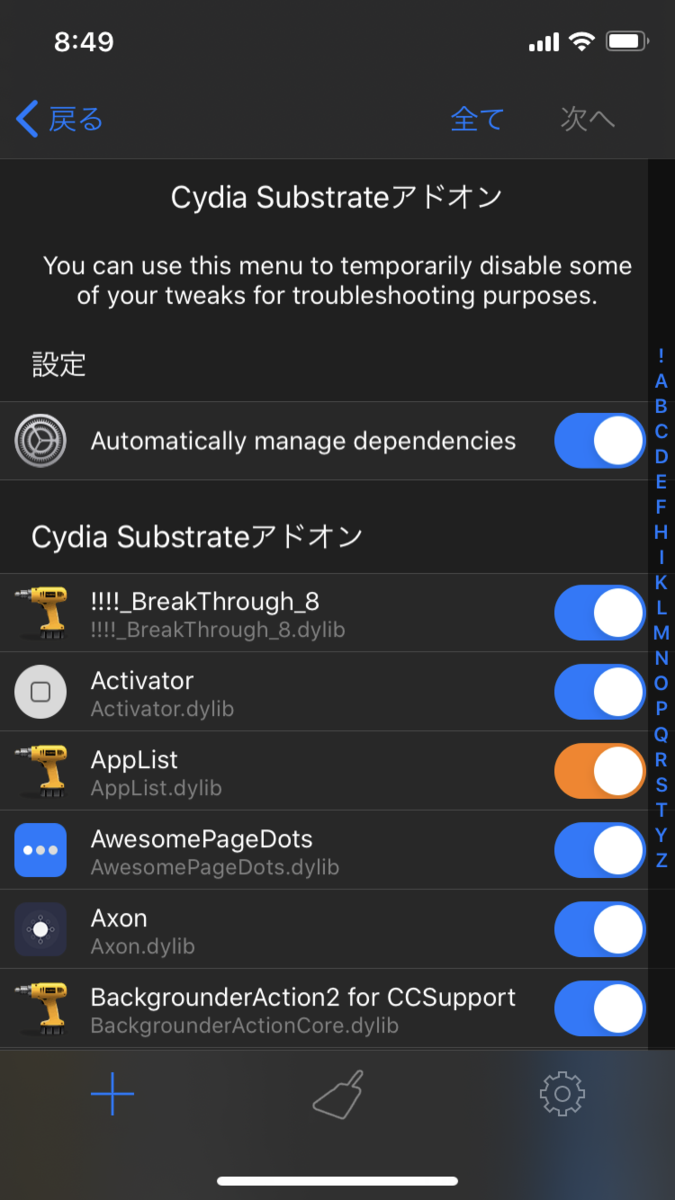Turn off the Activator tweak

click(600, 692)
